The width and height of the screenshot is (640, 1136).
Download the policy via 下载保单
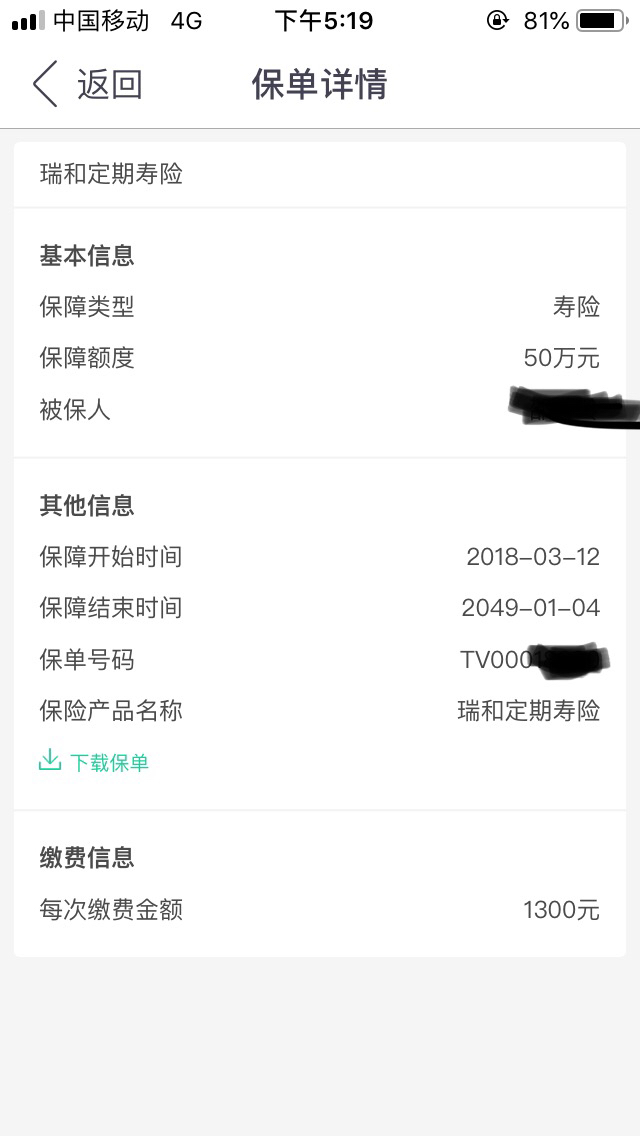coord(93,762)
